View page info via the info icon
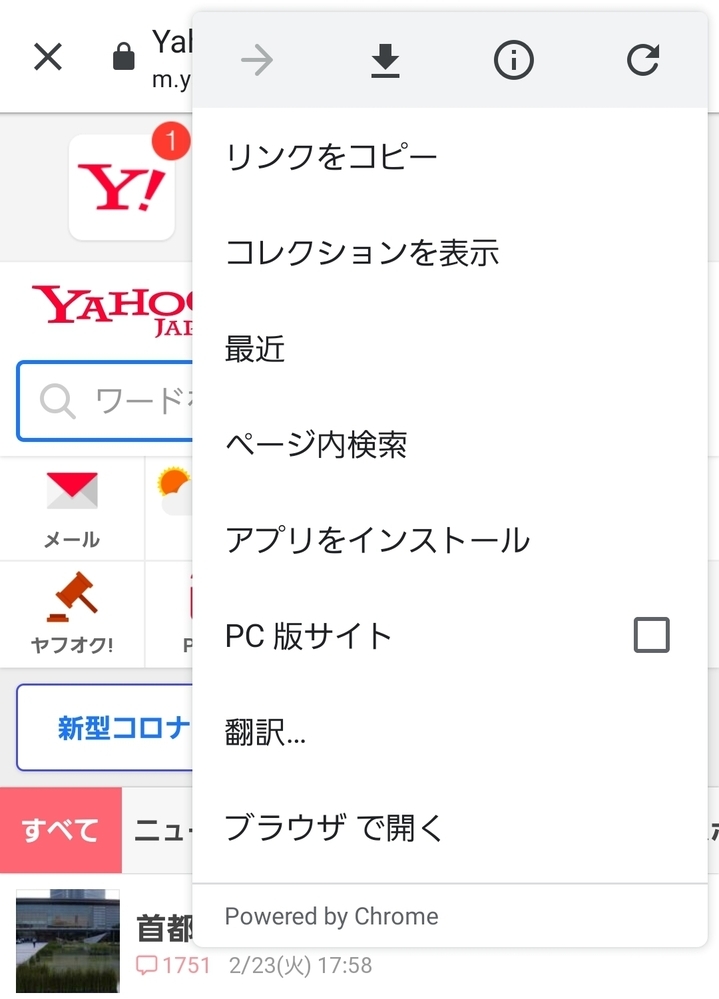The width and height of the screenshot is (719, 999). [x=513, y=62]
